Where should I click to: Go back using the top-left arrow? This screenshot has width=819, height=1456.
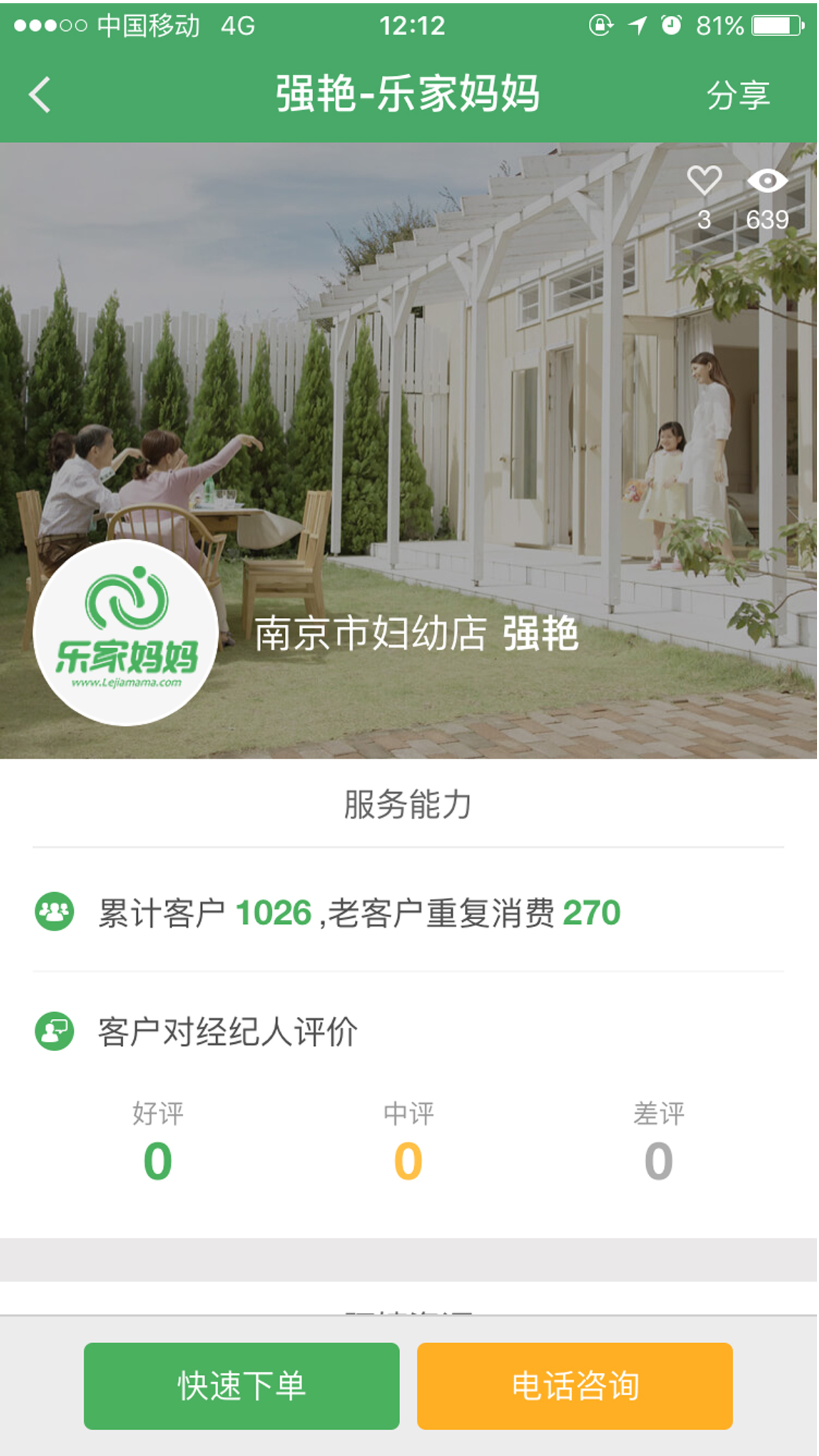(40, 95)
